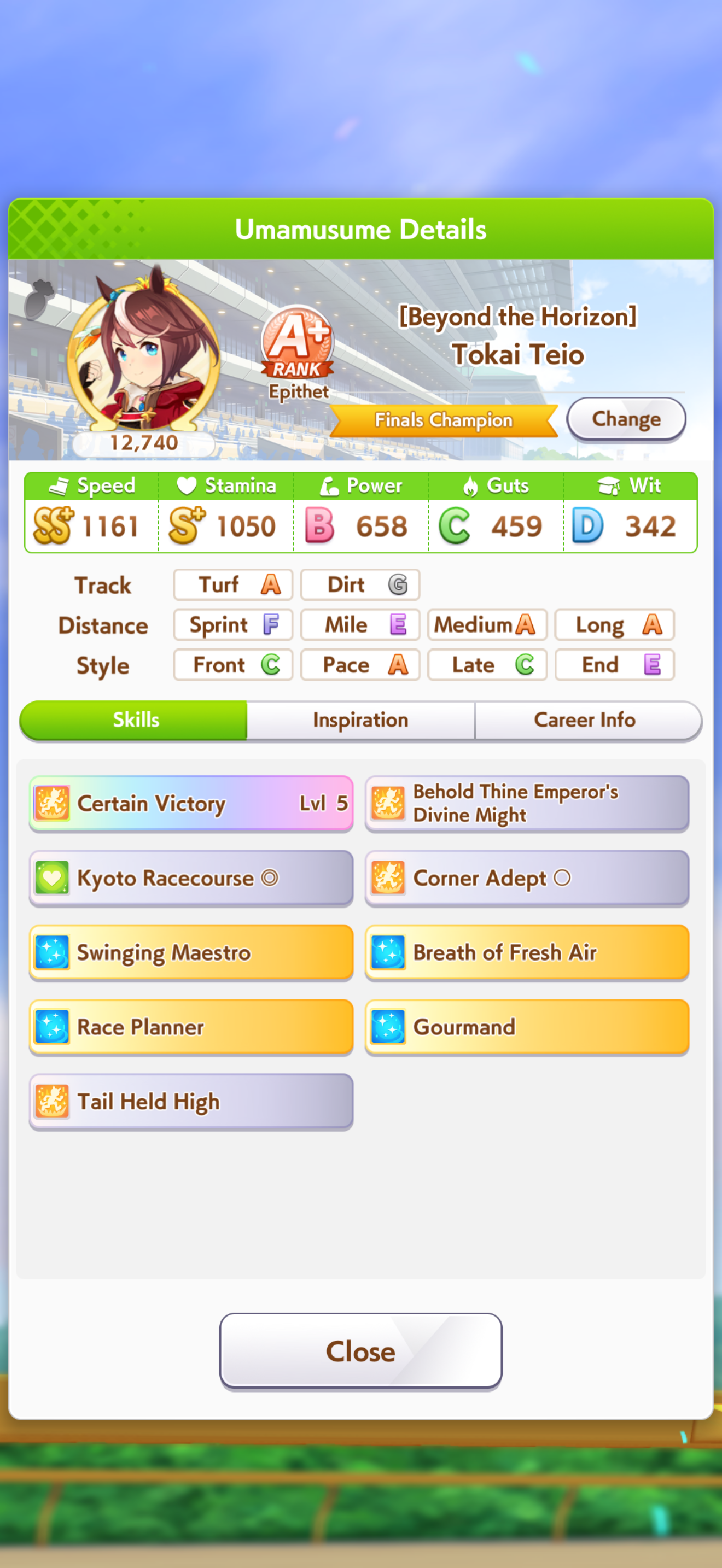Tap the Tail Held High skill

191,1102
